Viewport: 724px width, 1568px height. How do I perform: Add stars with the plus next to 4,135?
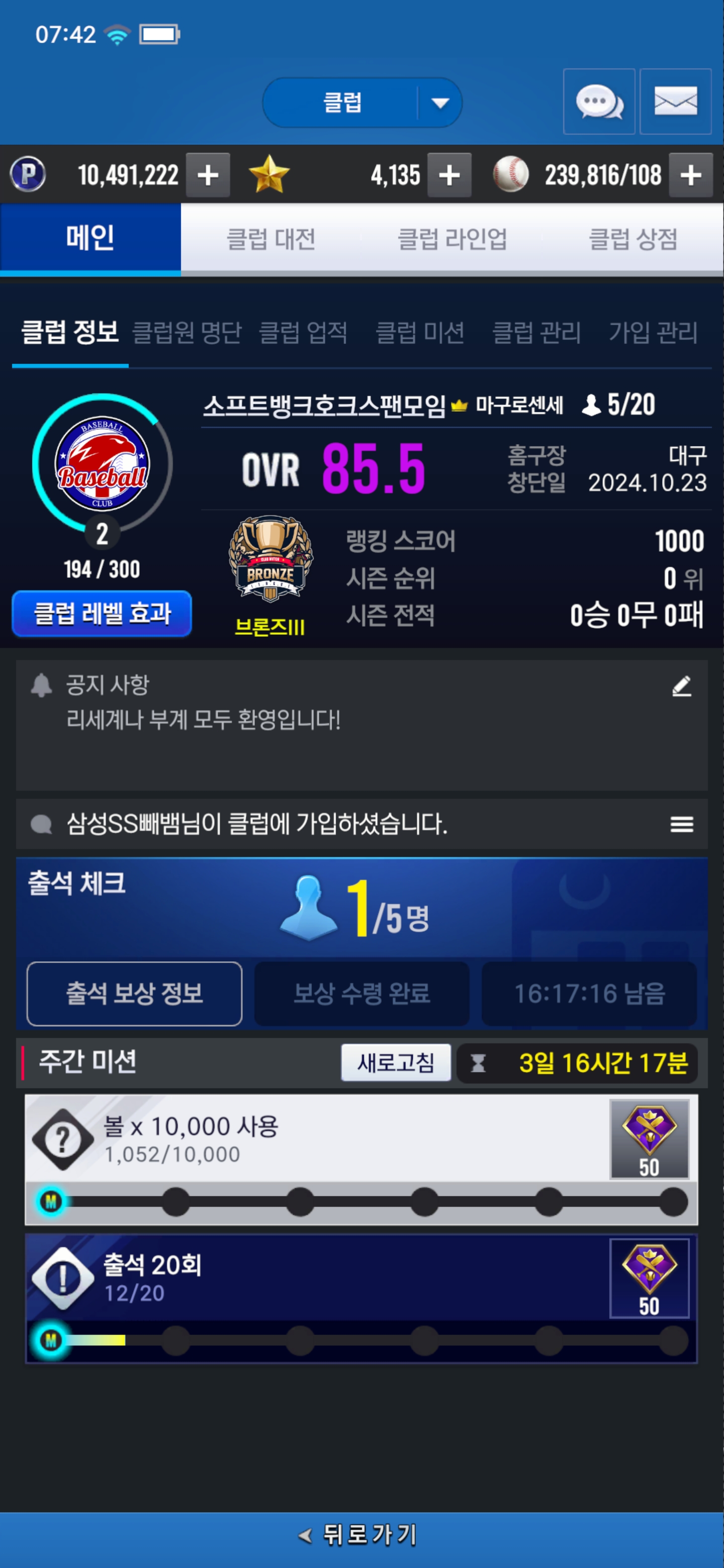coord(449,175)
